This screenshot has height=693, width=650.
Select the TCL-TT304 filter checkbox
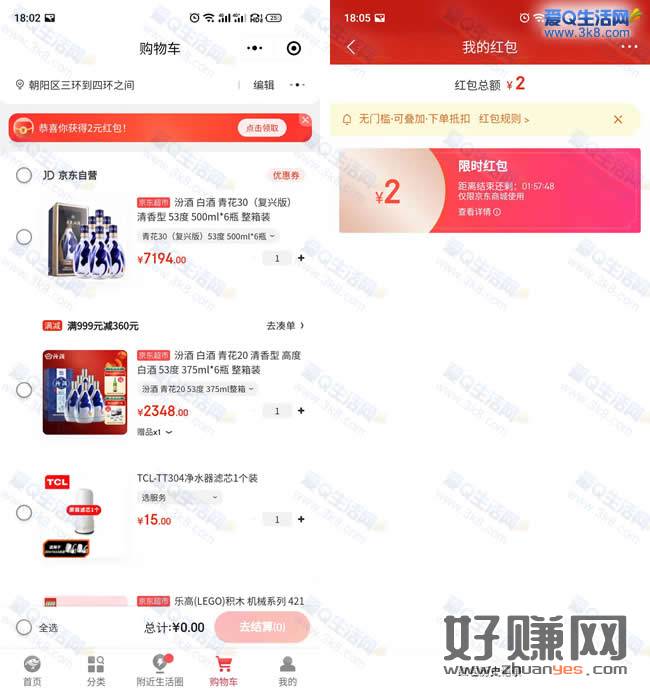24,512
